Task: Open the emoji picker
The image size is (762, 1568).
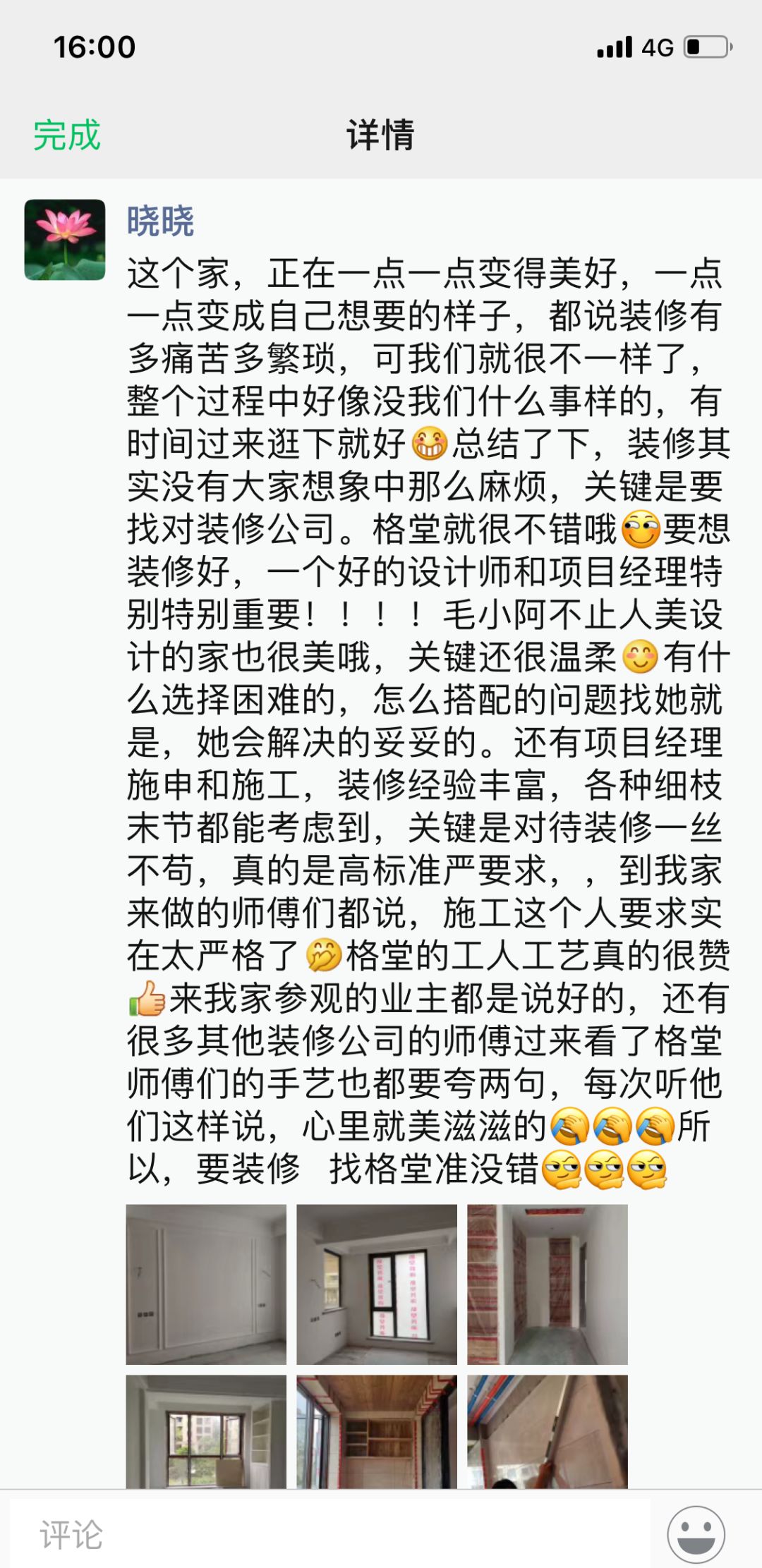Action: pyautogui.click(x=696, y=1534)
